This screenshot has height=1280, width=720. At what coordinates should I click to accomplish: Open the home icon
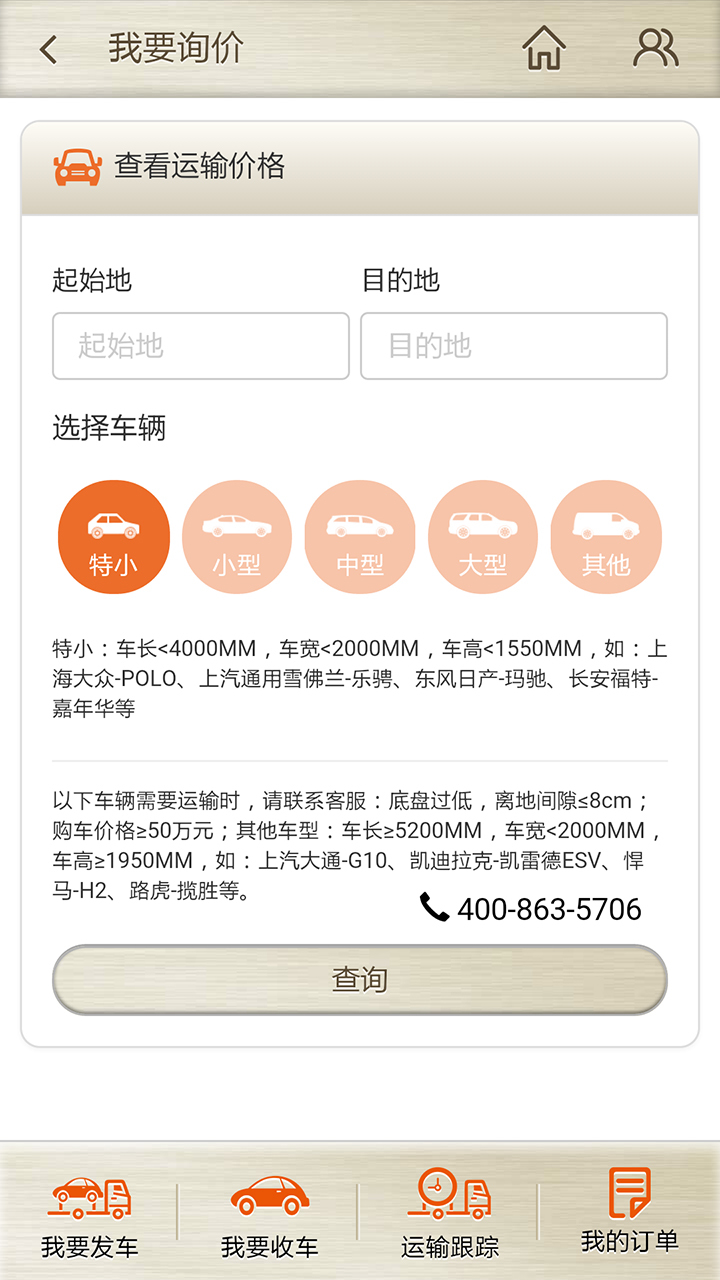point(544,48)
